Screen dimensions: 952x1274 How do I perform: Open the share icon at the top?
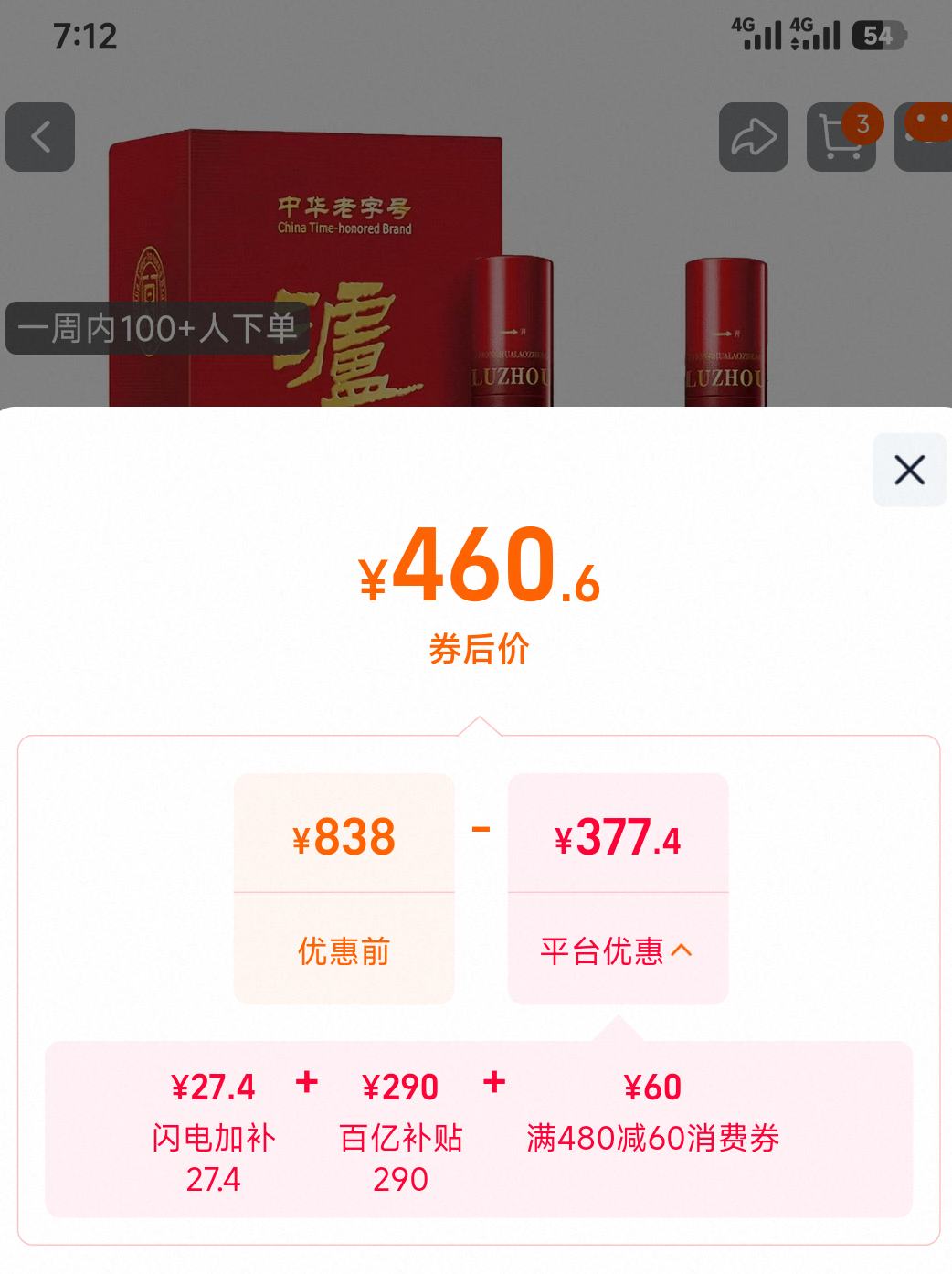click(754, 137)
